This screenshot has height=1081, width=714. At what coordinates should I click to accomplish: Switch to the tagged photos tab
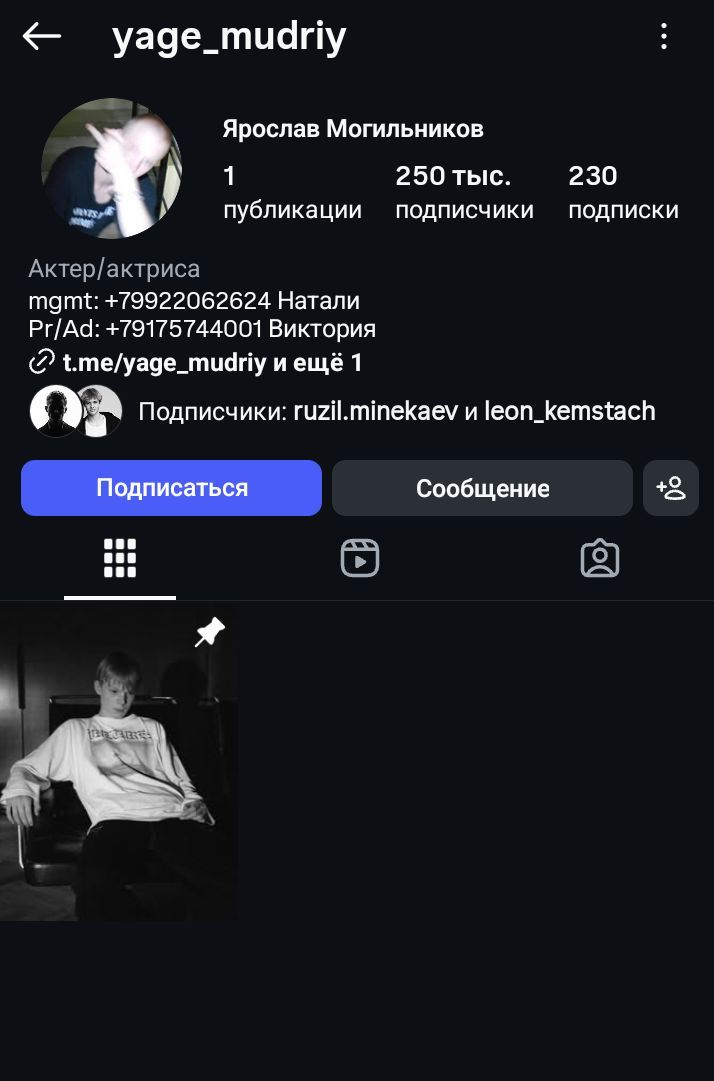600,558
